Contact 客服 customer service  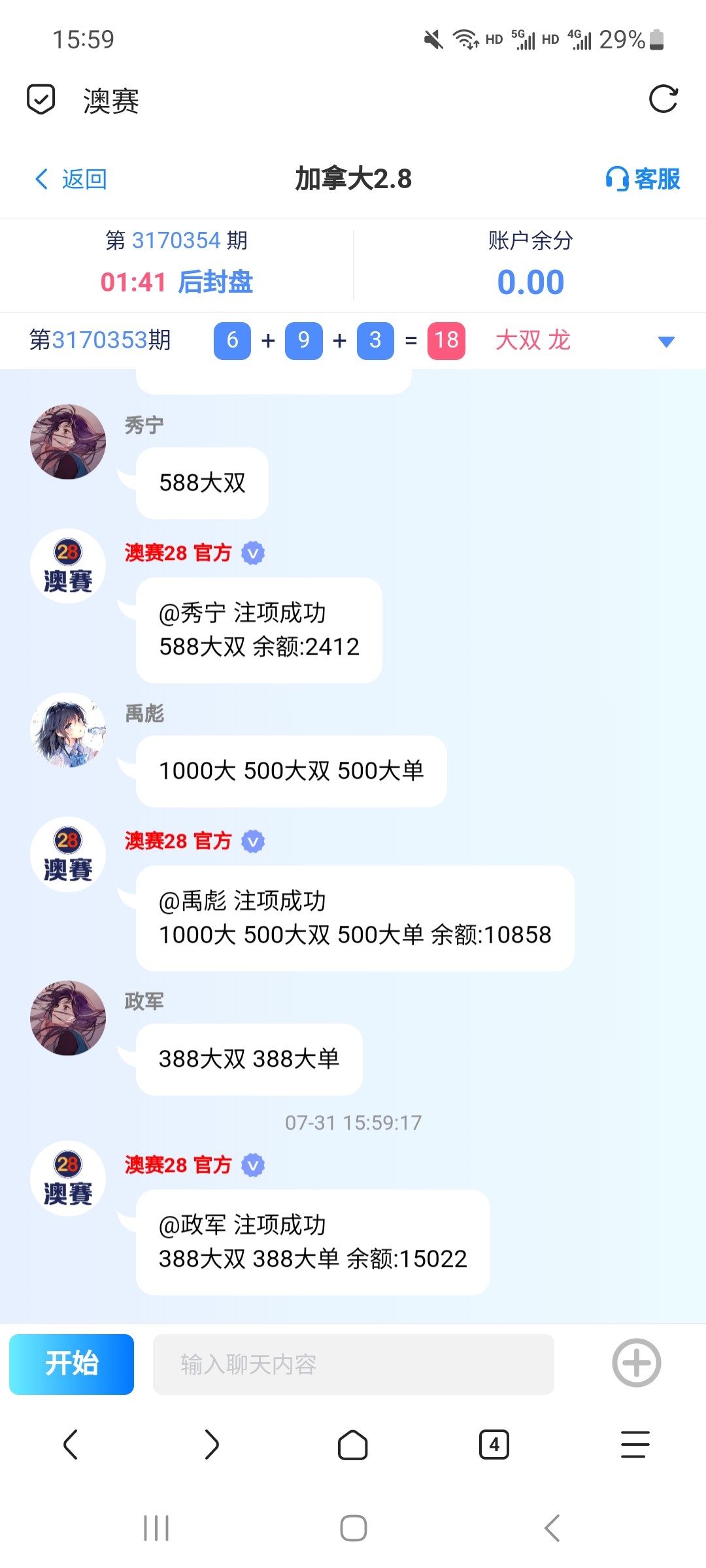pos(643,179)
